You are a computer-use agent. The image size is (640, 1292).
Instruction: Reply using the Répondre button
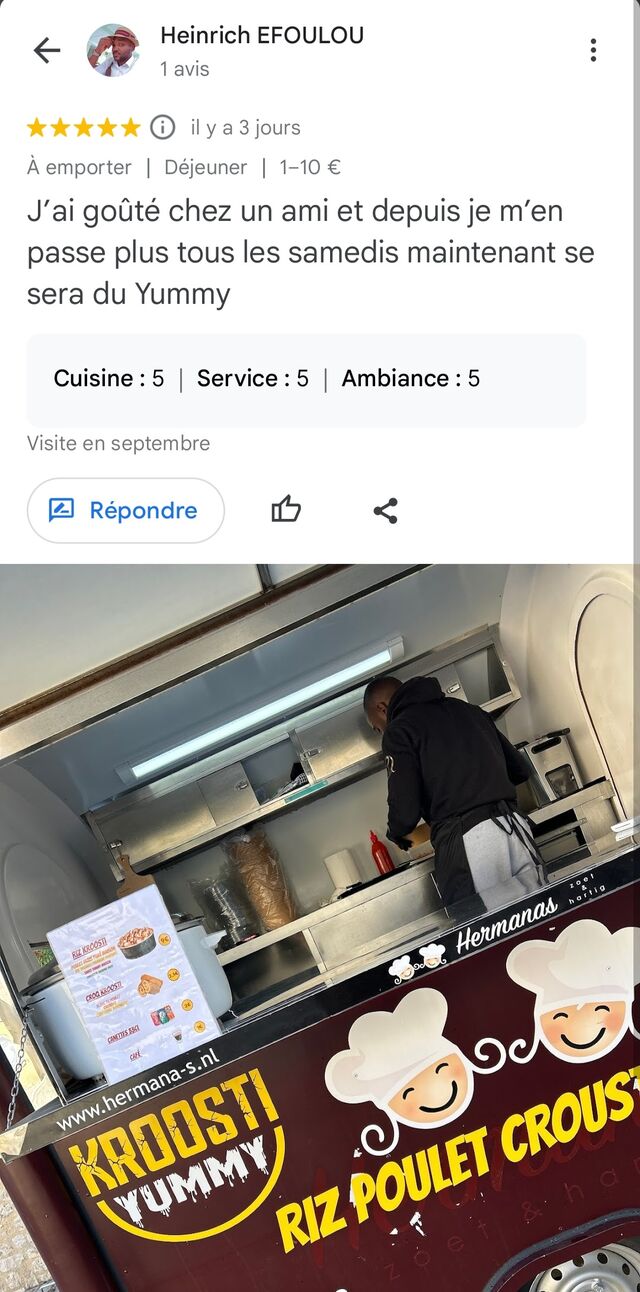coord(126,510)
